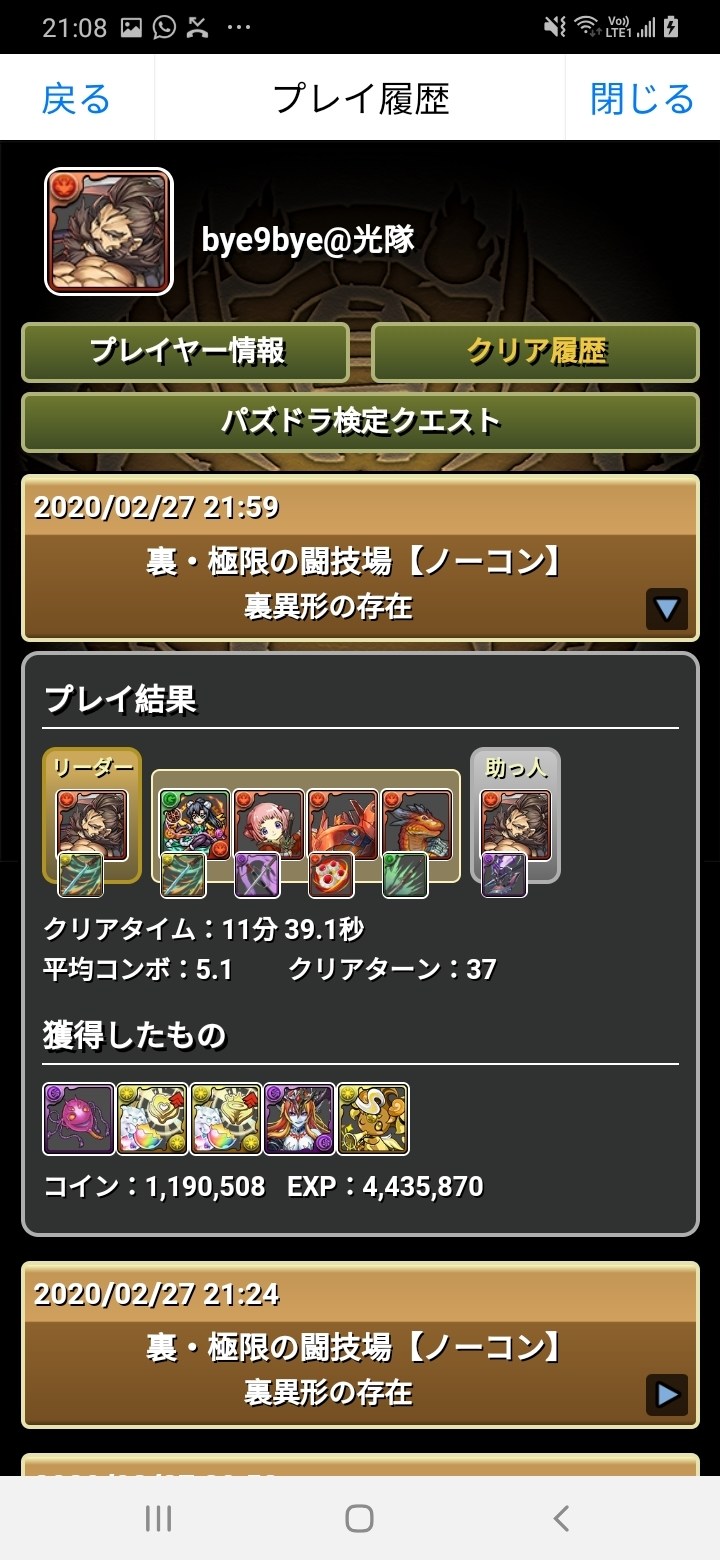Tap the system home button
The height and width of the screenshot is (1560, 720).
click(359, 1518)
